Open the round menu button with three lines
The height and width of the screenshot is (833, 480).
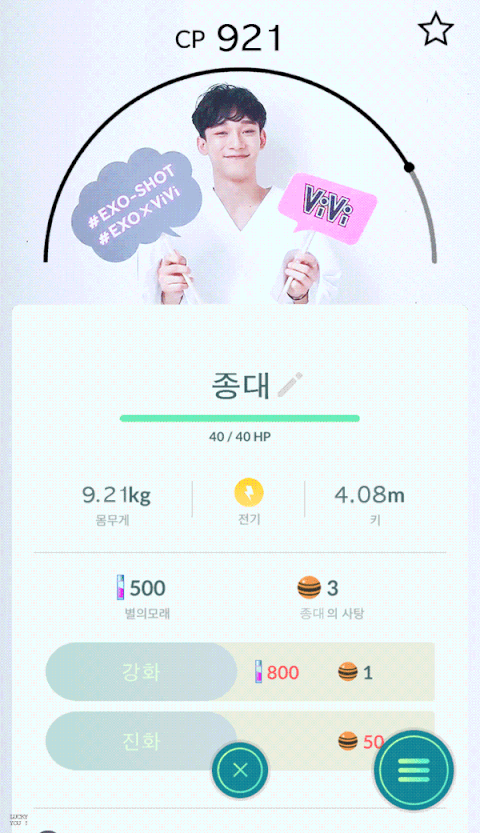(x=414, y=770)
